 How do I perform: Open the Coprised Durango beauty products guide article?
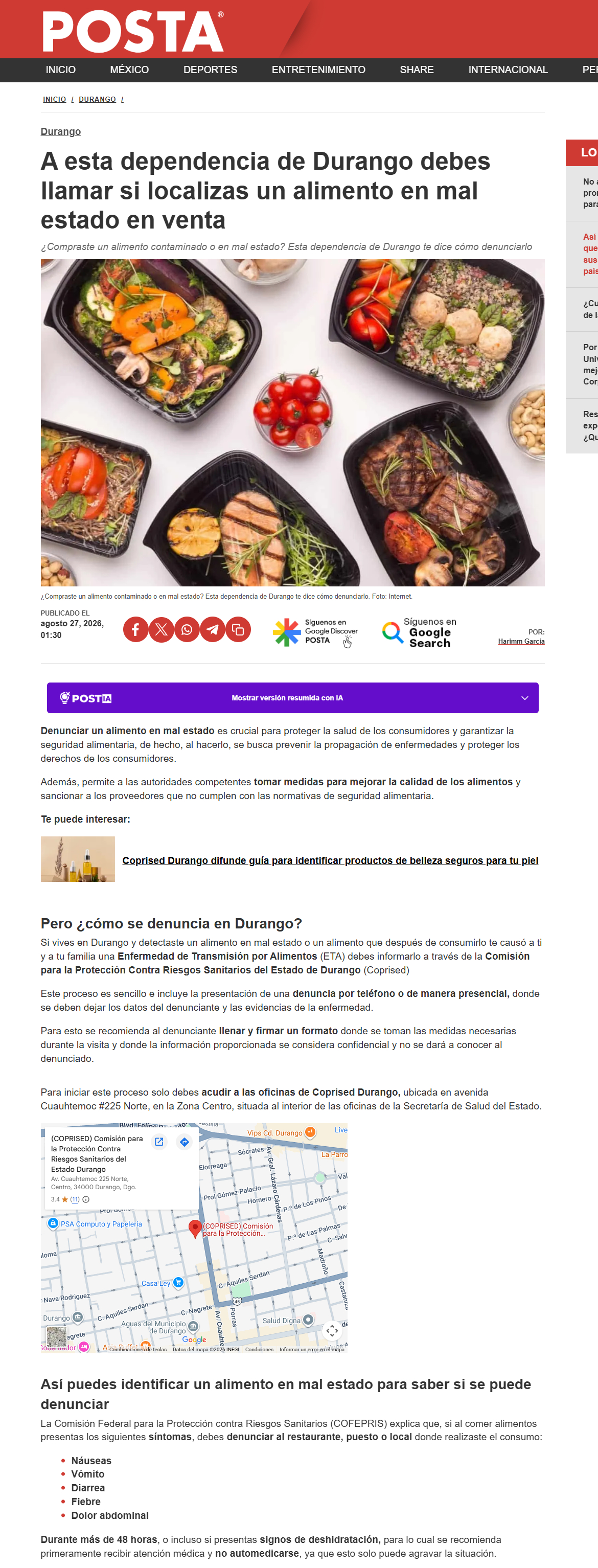point(330,860)
